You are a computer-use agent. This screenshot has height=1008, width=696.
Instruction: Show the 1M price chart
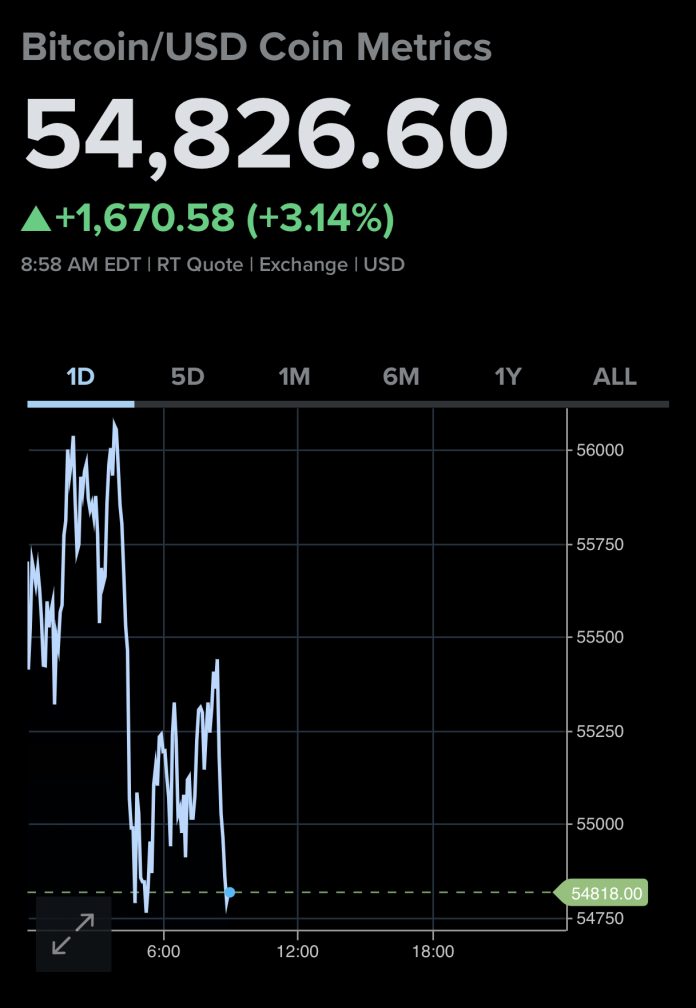(x=294, y=377)
